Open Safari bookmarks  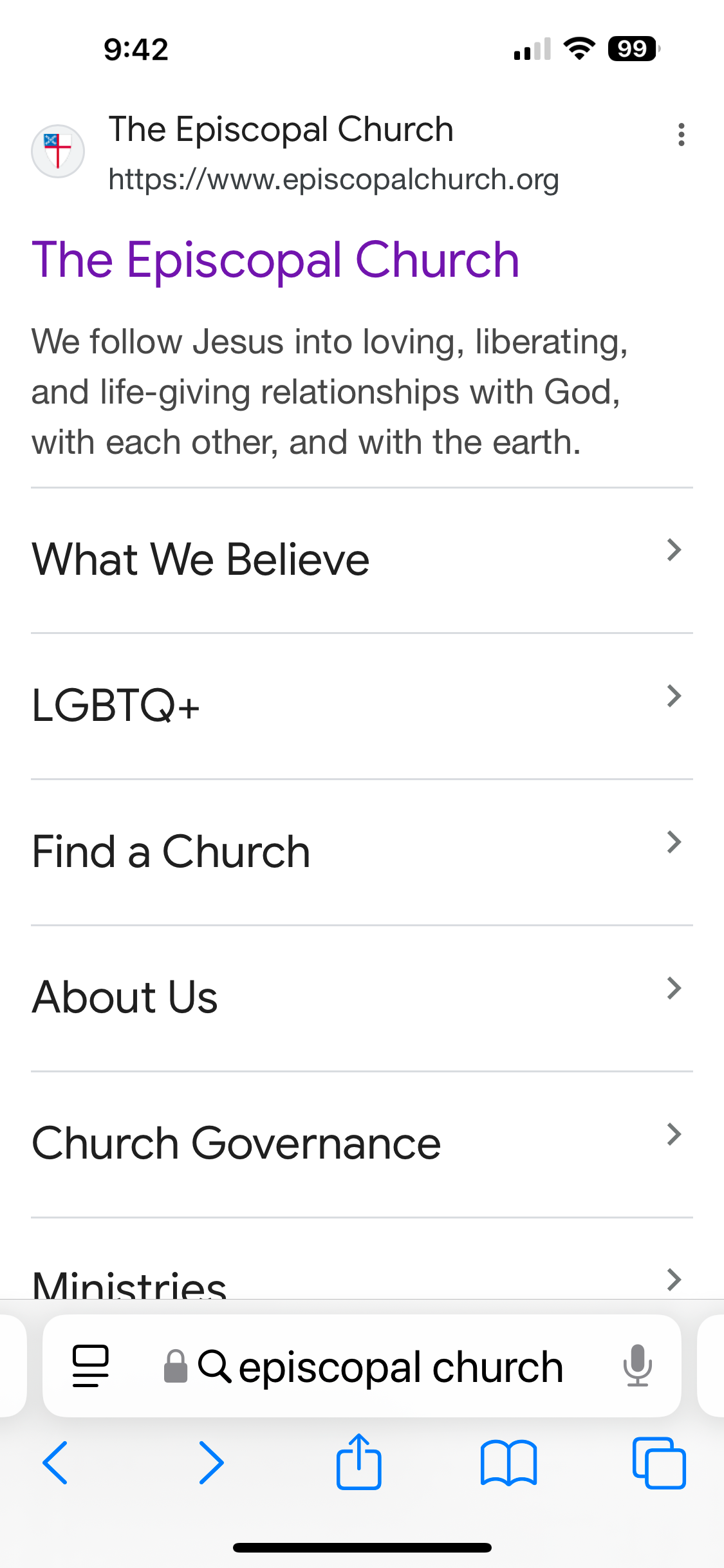(508, 1462)
